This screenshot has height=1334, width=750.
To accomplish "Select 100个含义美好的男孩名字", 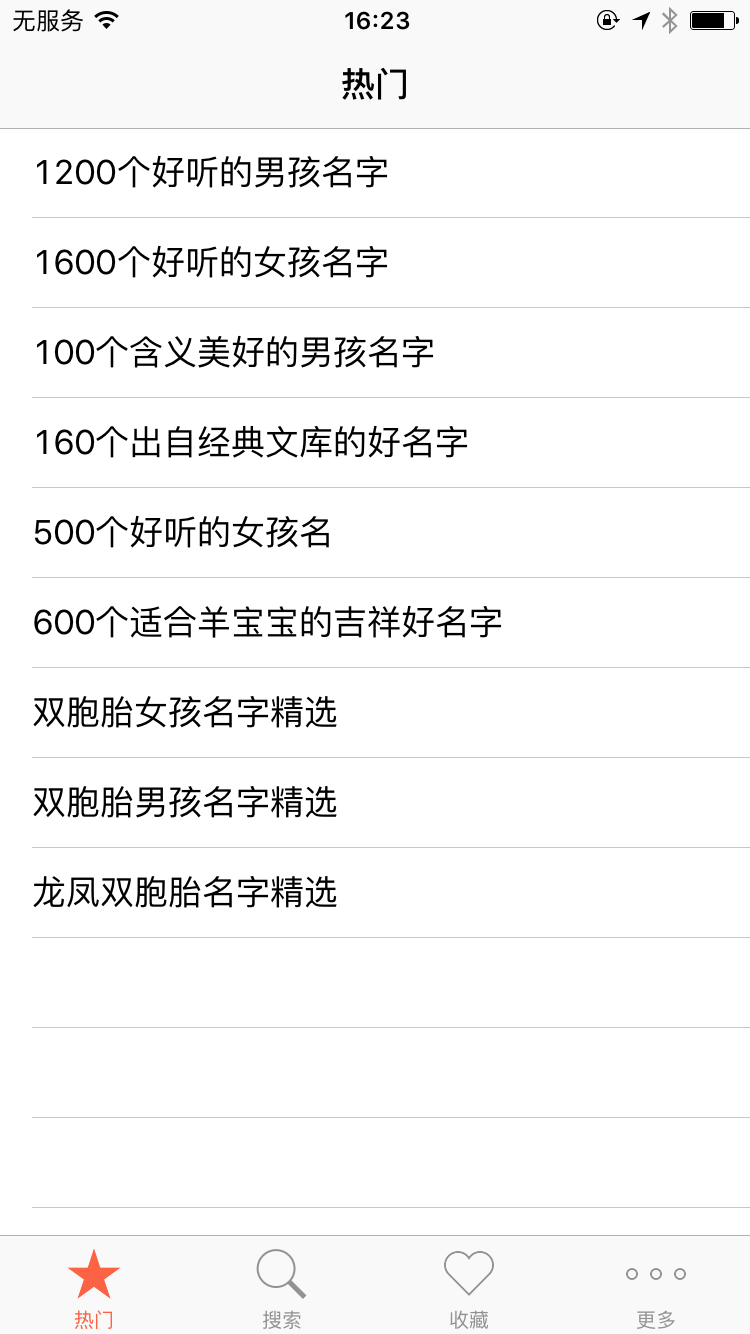I will point(375,353).
